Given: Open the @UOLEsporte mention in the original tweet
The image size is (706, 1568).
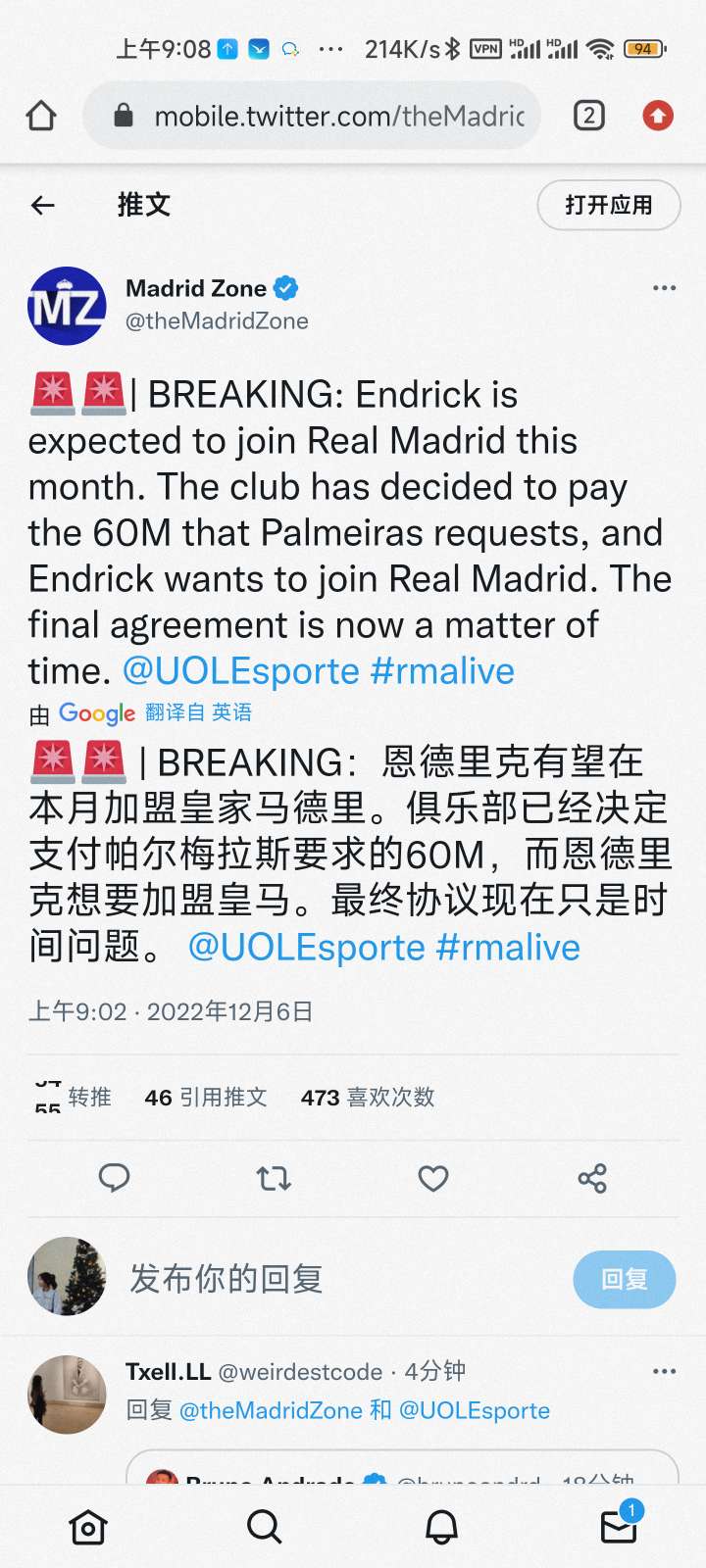Looking at the screenshot, I should click(240, 671).
